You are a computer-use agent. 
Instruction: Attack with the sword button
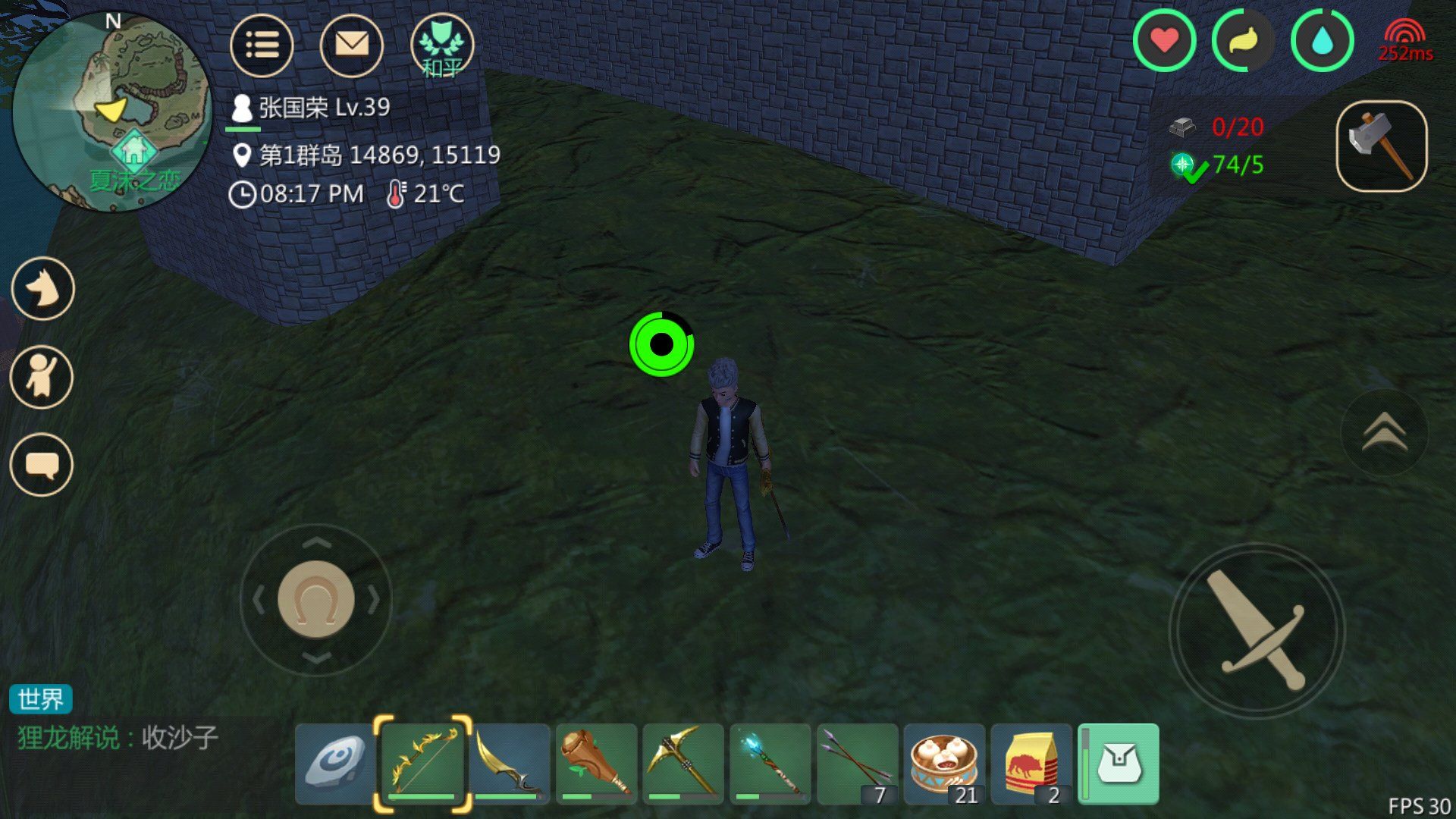point(1257,630)
